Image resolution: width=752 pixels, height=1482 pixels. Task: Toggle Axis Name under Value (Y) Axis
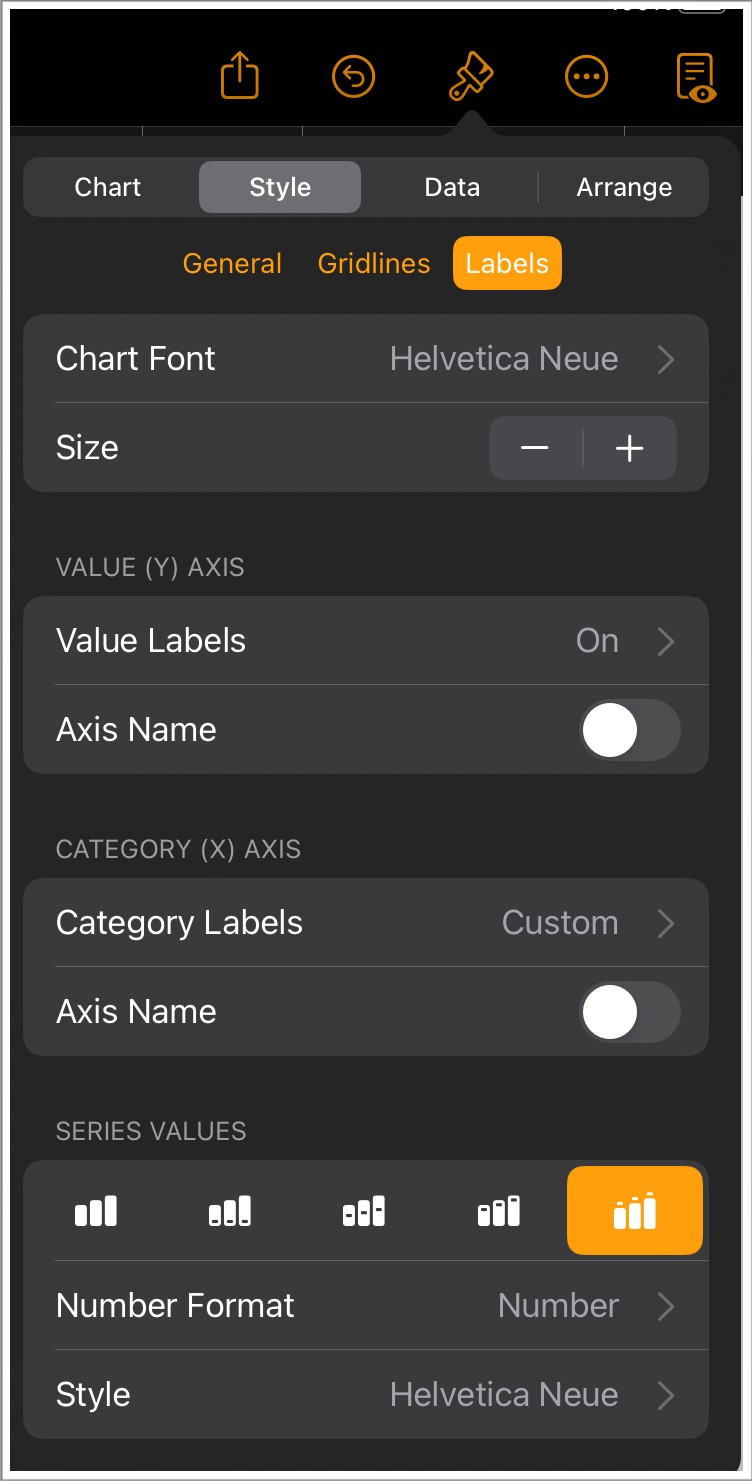630,730
